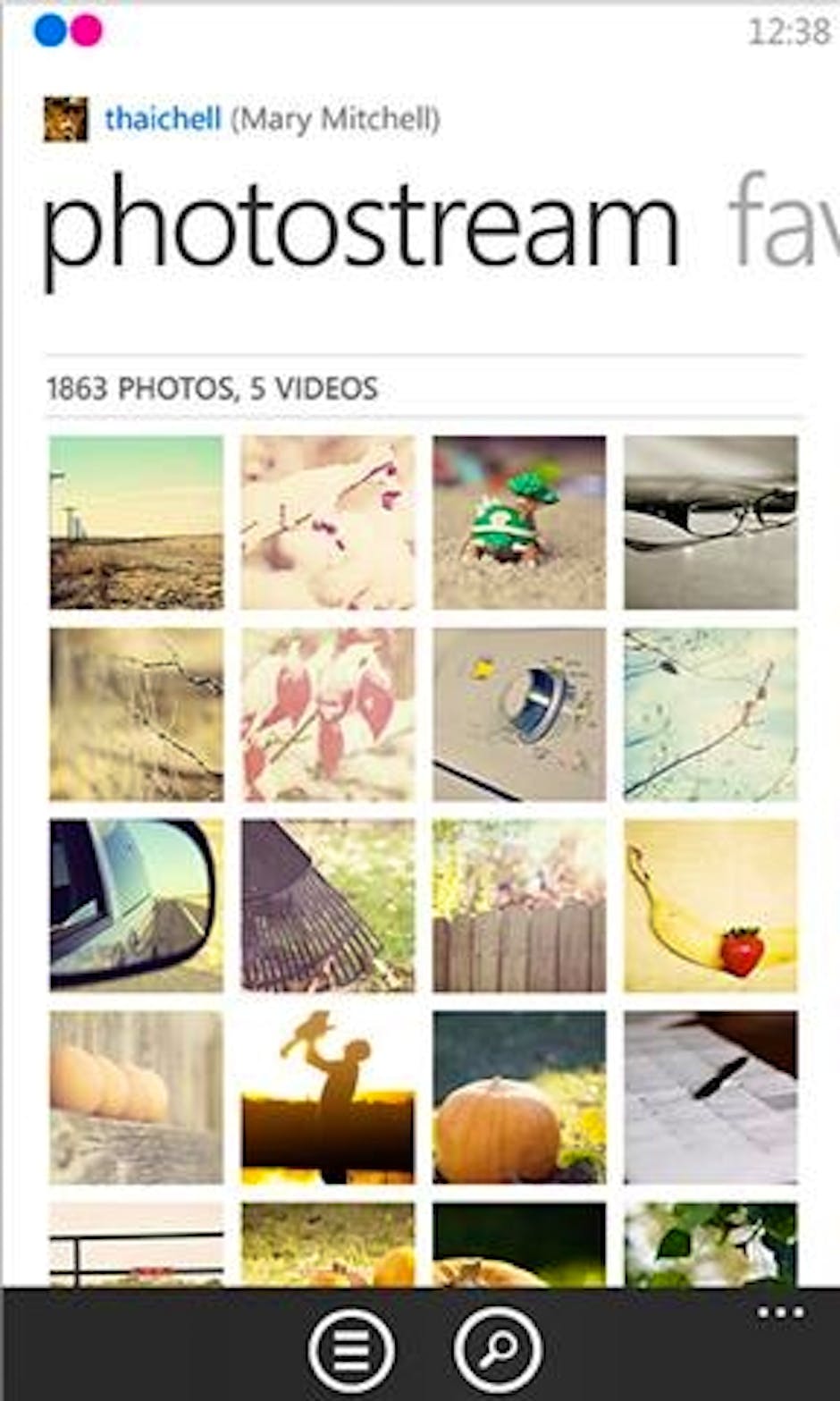This screenshot has width=840, height=1401.
Task: Open the field landscape photo
Action: click(x=136, y=522)
